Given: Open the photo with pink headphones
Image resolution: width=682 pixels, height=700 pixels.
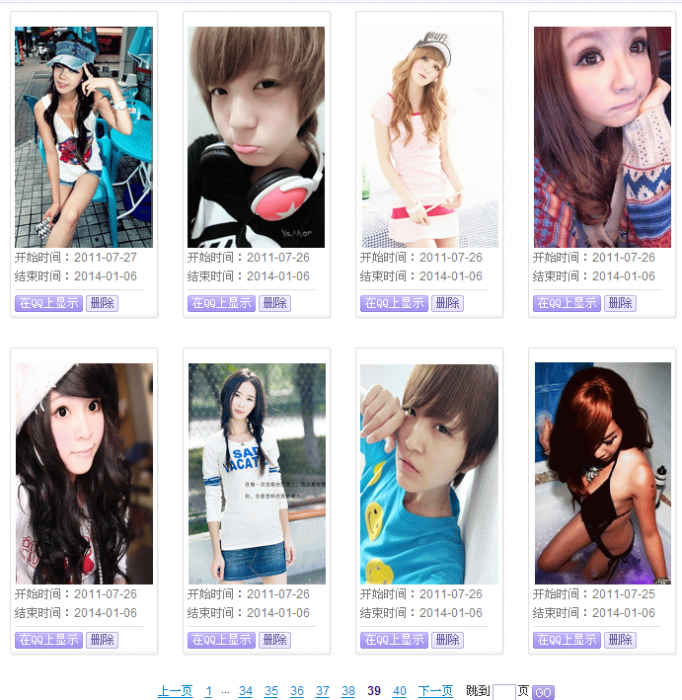Looking at the screenshot, I should point(256,137).
